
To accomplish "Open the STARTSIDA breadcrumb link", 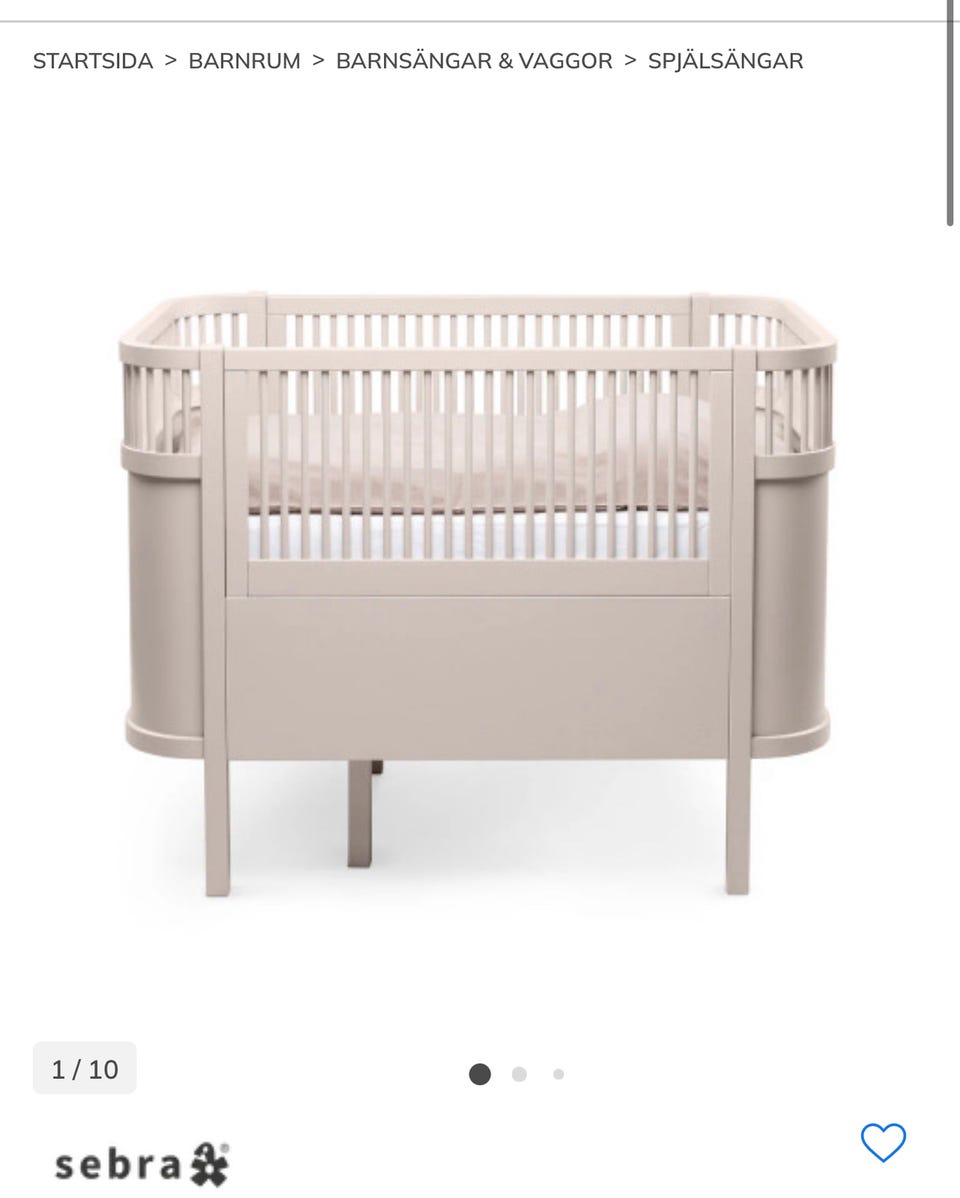I will tap(93, 61).
